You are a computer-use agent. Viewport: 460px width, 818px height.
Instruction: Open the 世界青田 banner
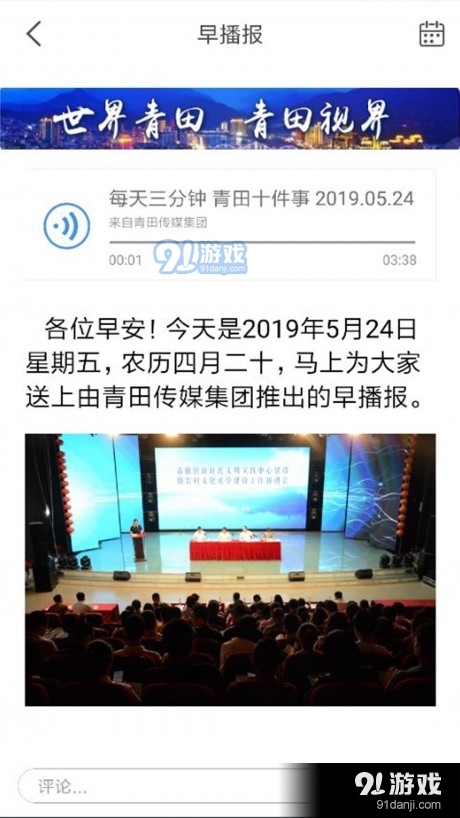pos(230,119)
